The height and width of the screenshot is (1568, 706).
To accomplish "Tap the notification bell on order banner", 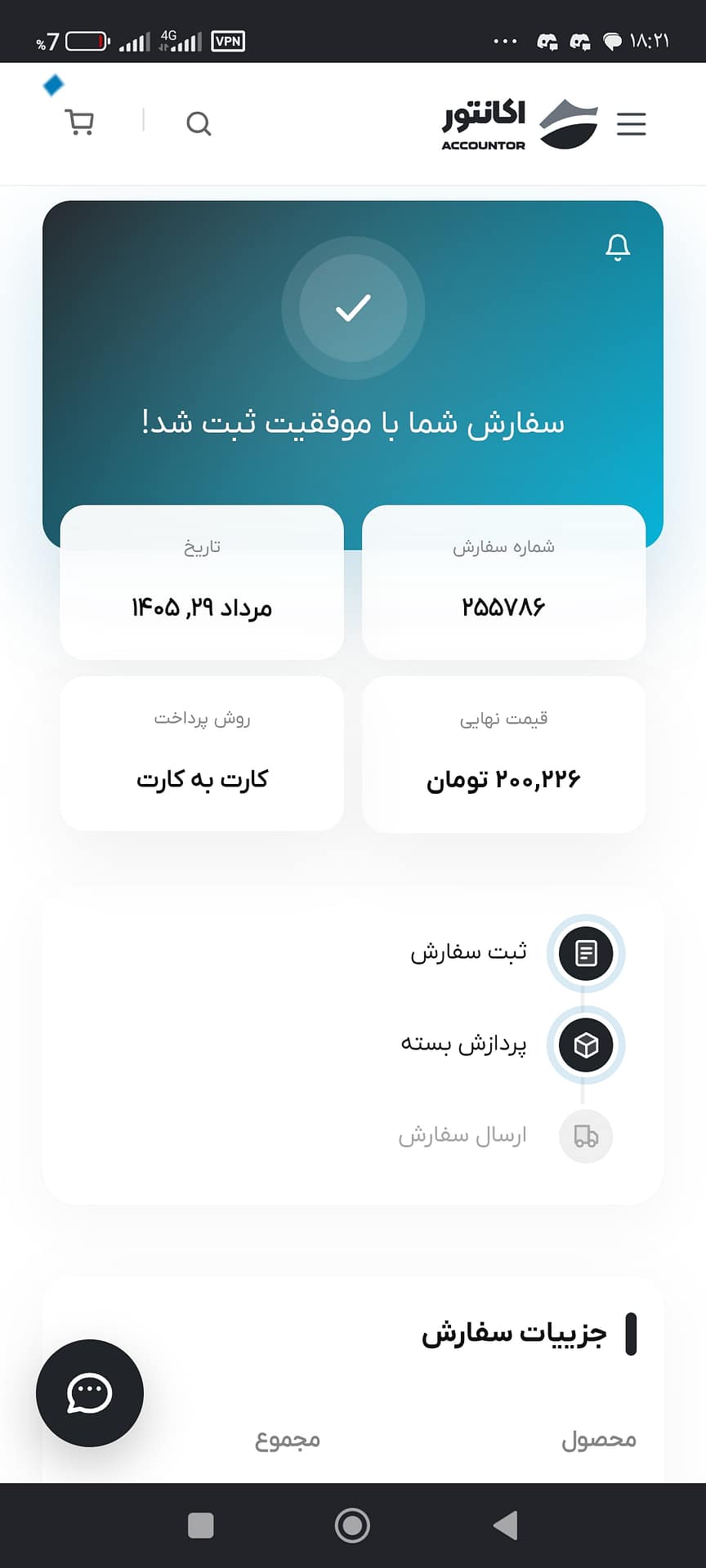I will tap(618, 247).
